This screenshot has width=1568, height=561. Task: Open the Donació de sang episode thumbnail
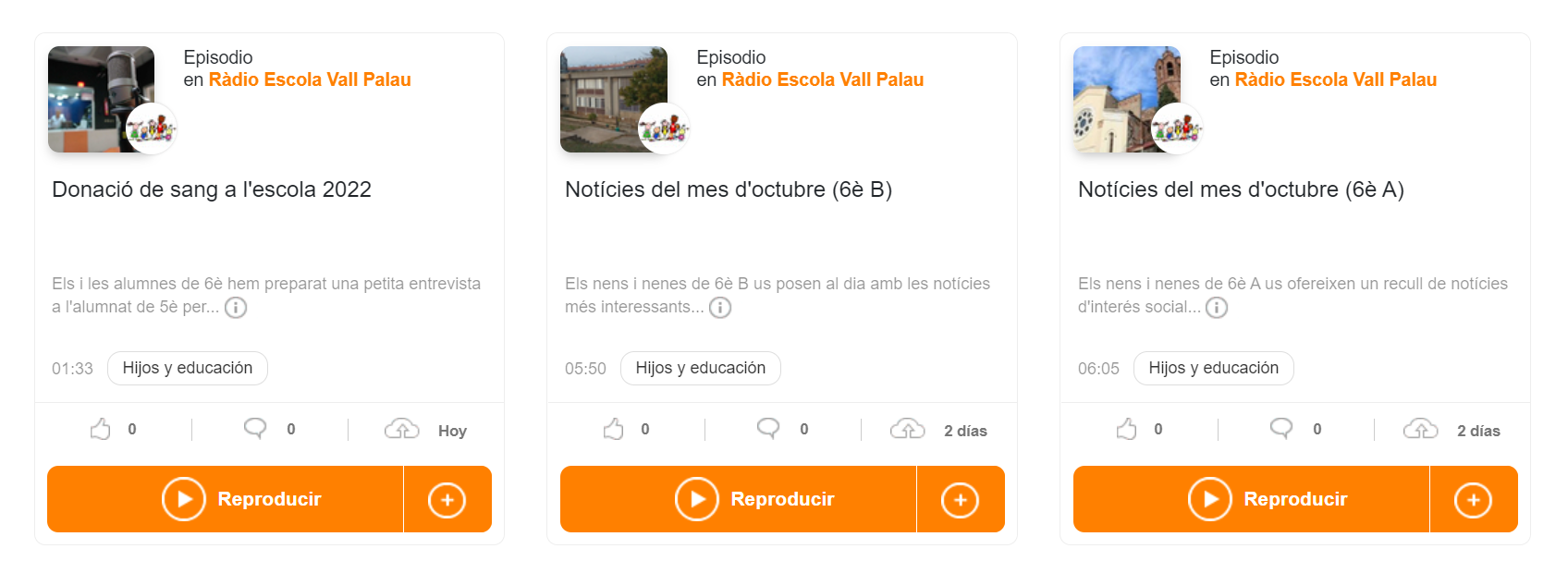101,99
